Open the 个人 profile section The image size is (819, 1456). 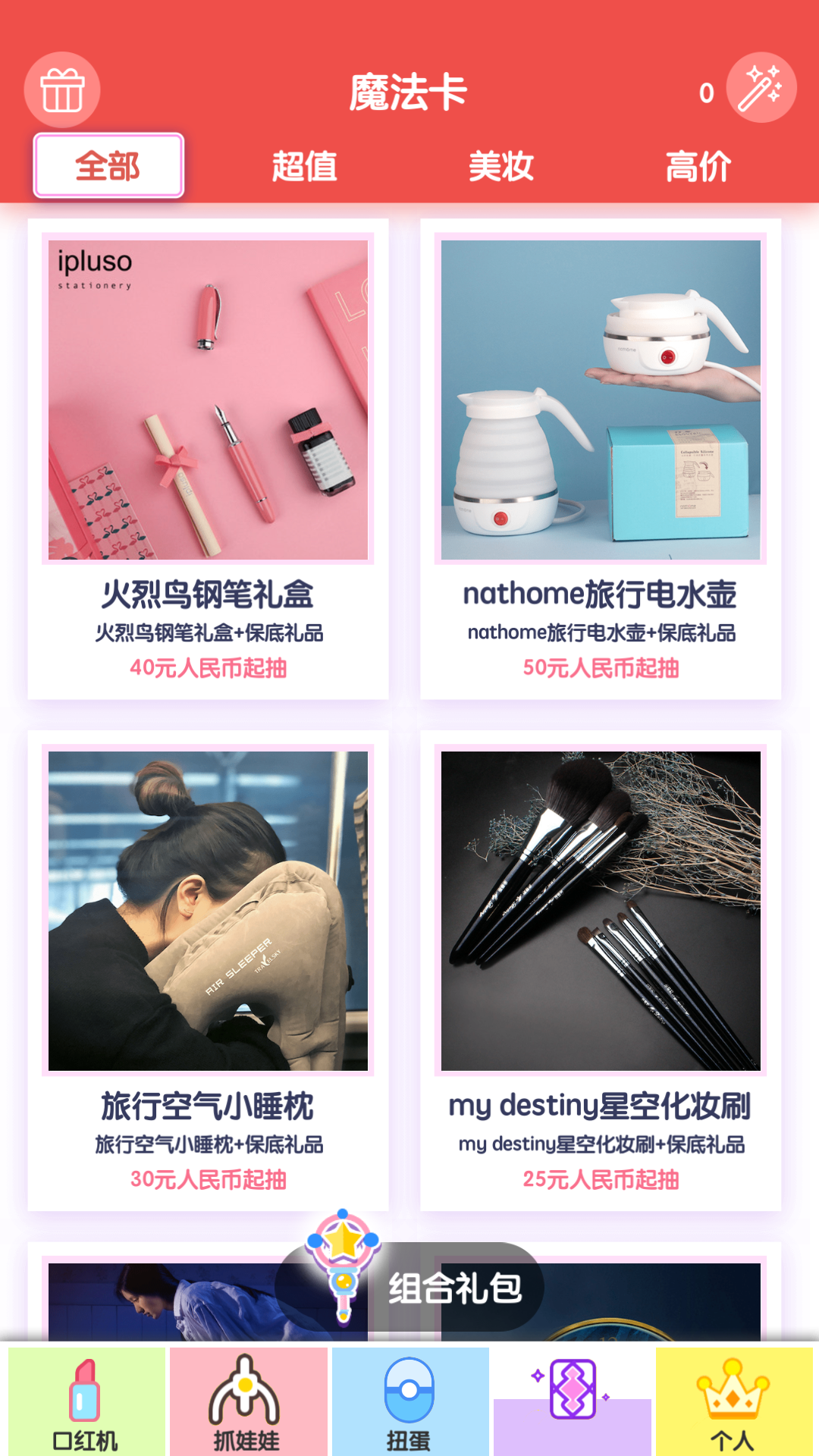tap(733, 1403)
